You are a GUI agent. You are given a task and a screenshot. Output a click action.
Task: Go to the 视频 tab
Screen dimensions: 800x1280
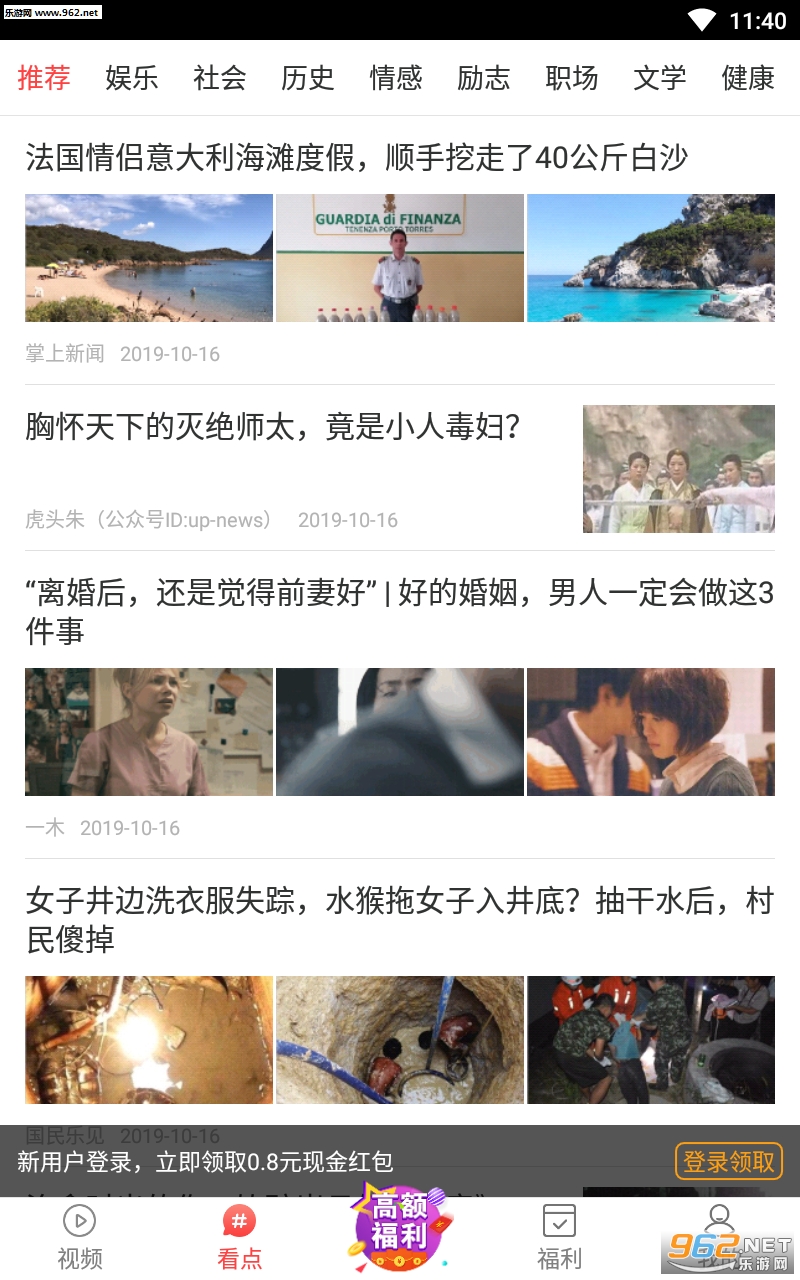click(80, 1237)
